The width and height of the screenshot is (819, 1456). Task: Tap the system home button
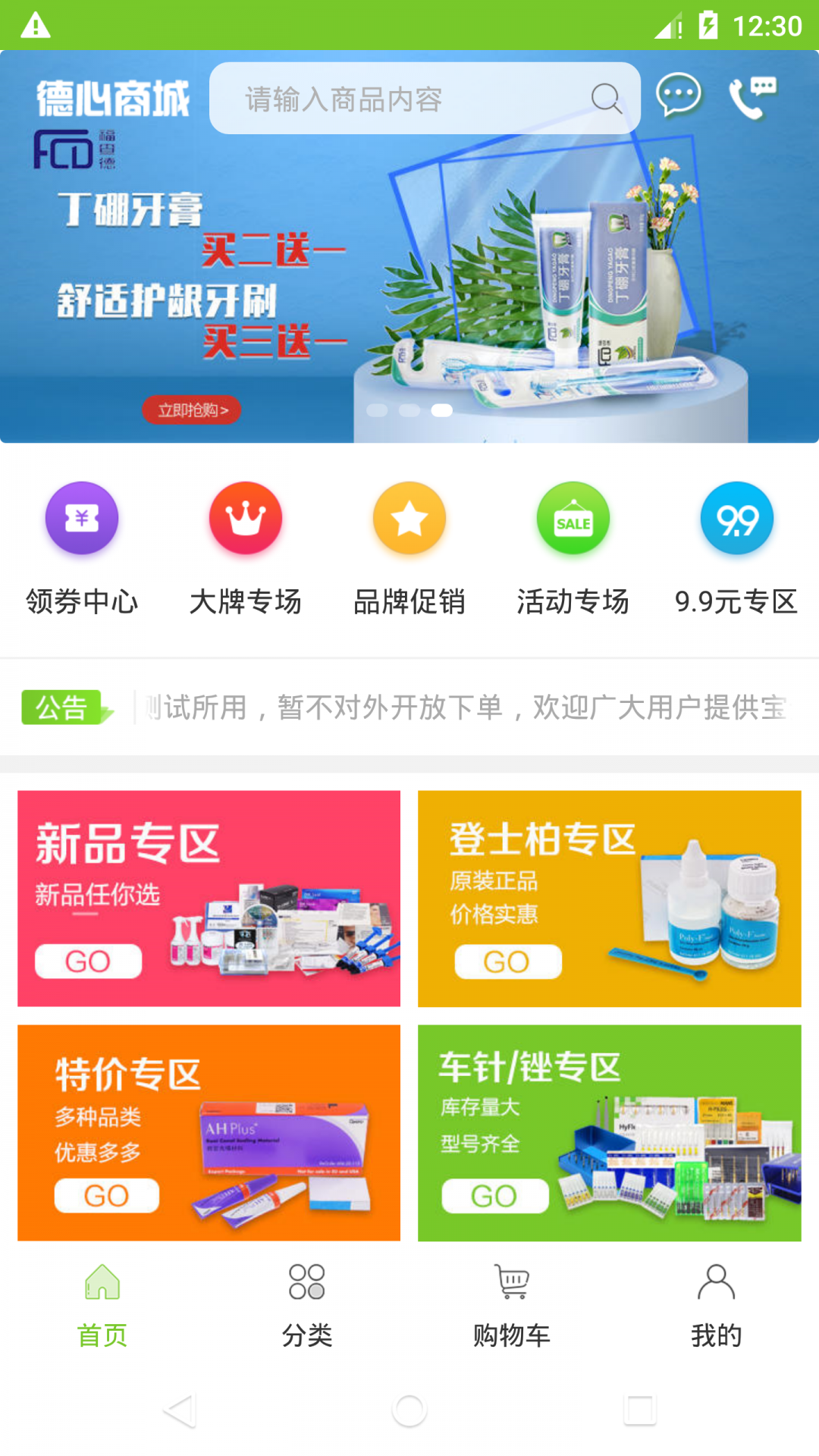tap(409, 1410)
